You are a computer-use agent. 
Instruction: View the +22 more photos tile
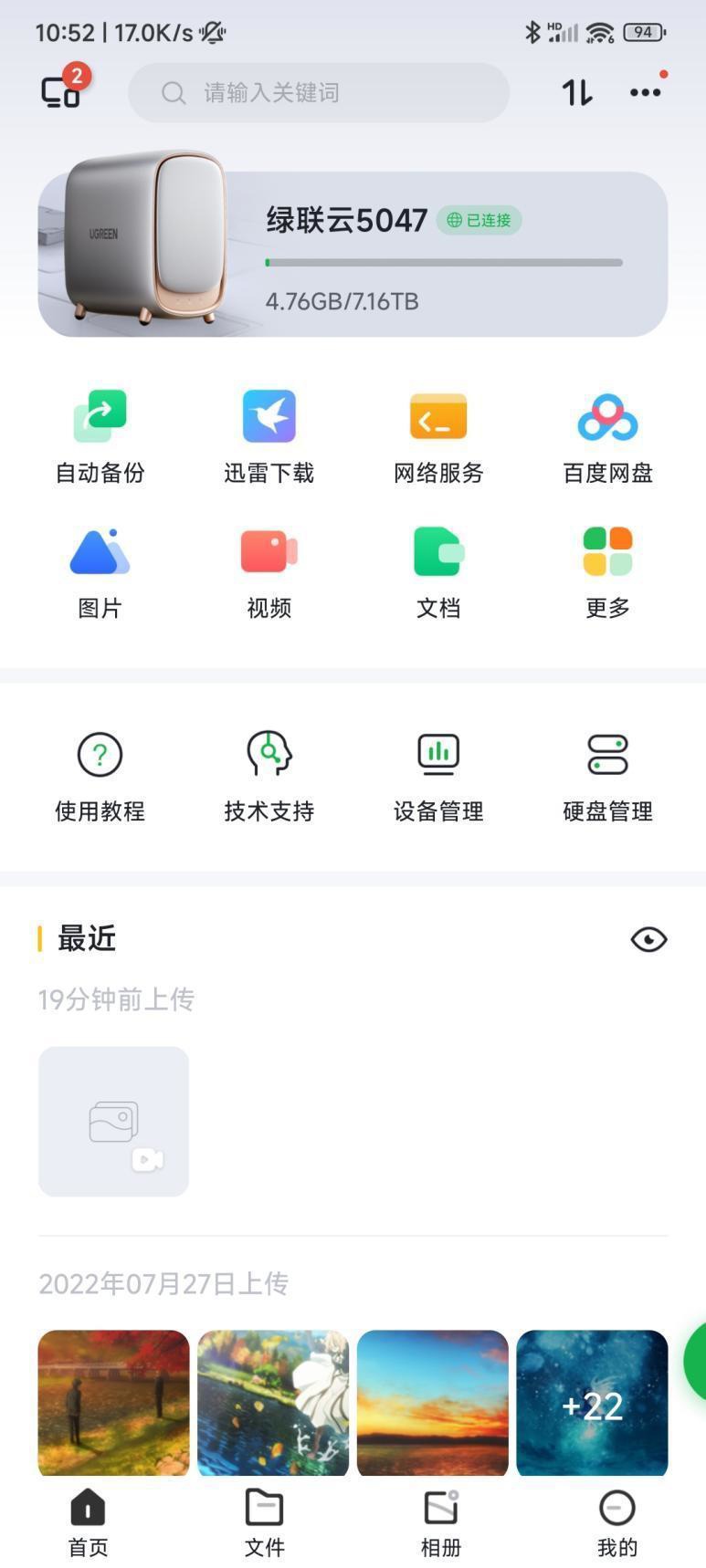[x=592, y=1404]
